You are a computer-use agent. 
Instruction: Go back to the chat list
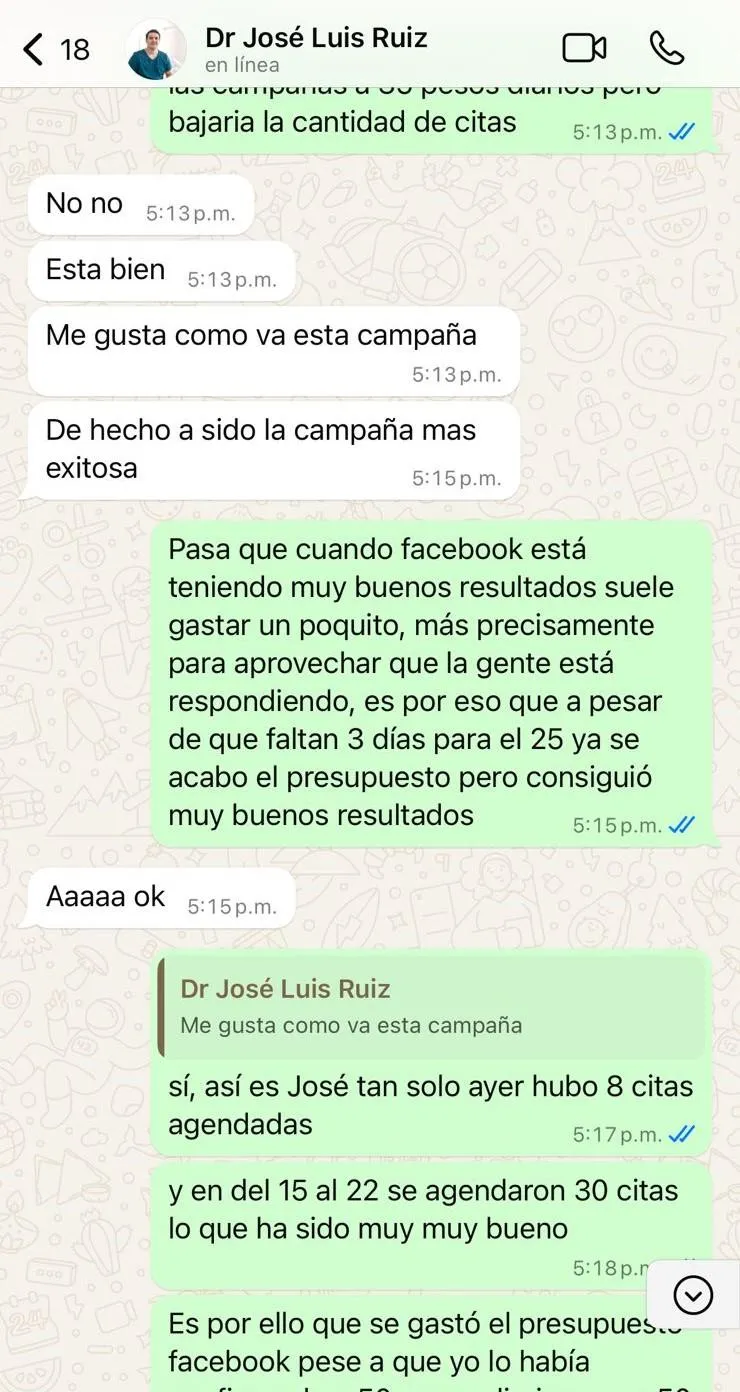pos(35,48)
